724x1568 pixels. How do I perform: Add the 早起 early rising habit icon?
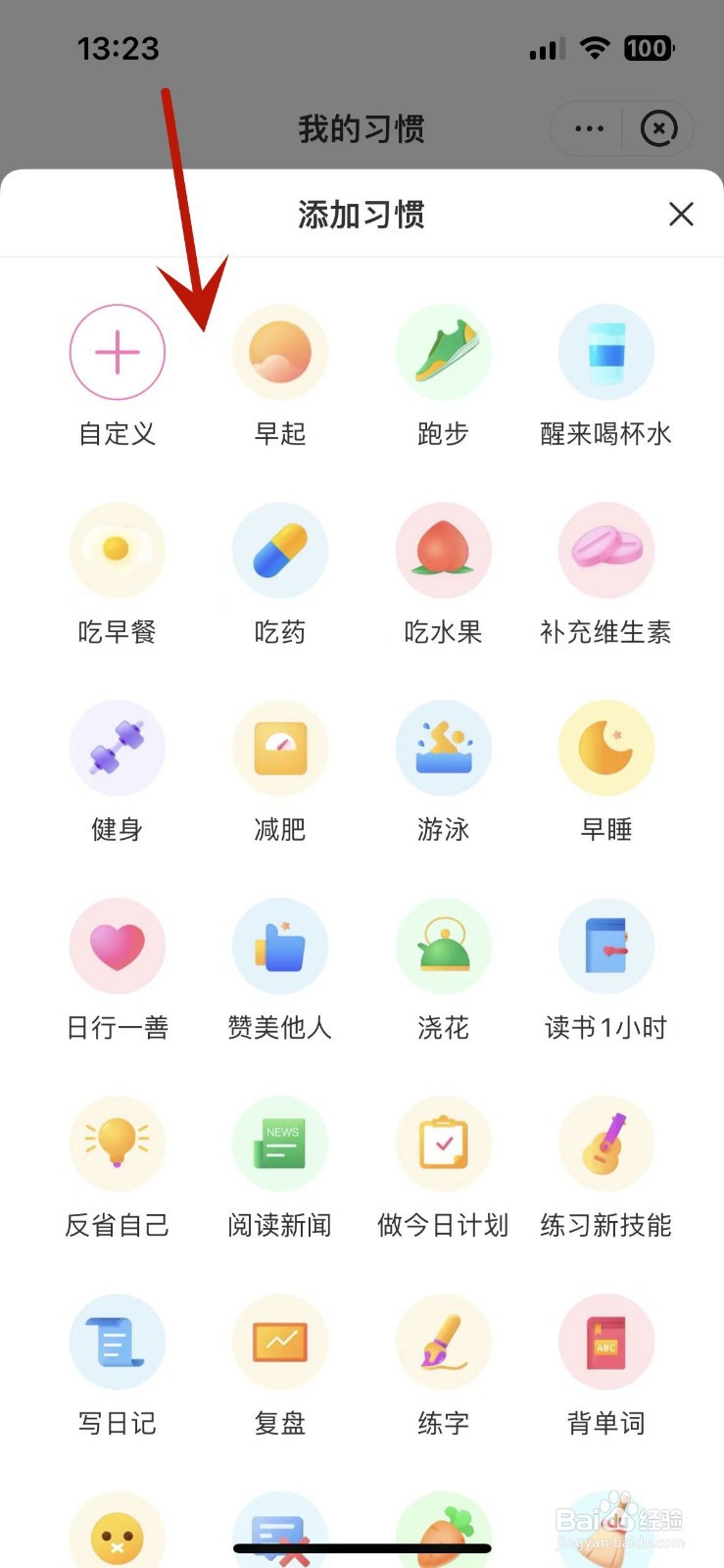(x=280, y=351)
